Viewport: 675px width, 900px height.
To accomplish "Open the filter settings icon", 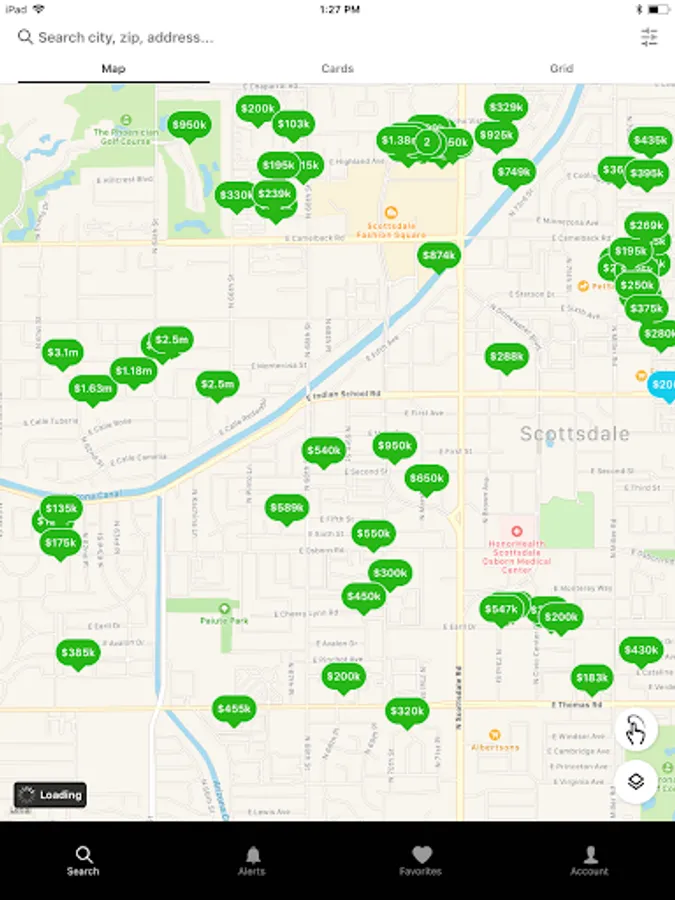I will click(x=649, y=37).
